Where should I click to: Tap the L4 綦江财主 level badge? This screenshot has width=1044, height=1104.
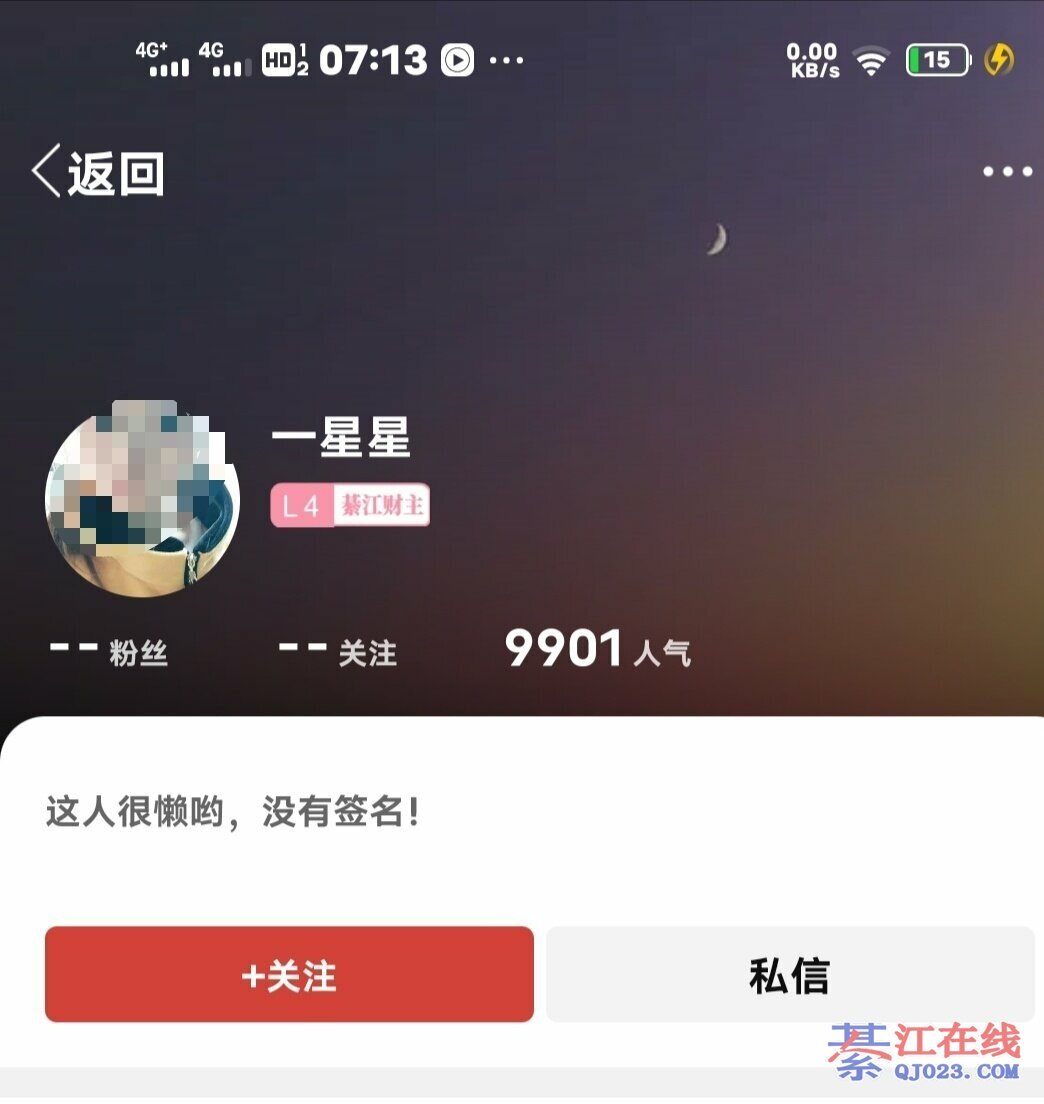tap(350, 506)
